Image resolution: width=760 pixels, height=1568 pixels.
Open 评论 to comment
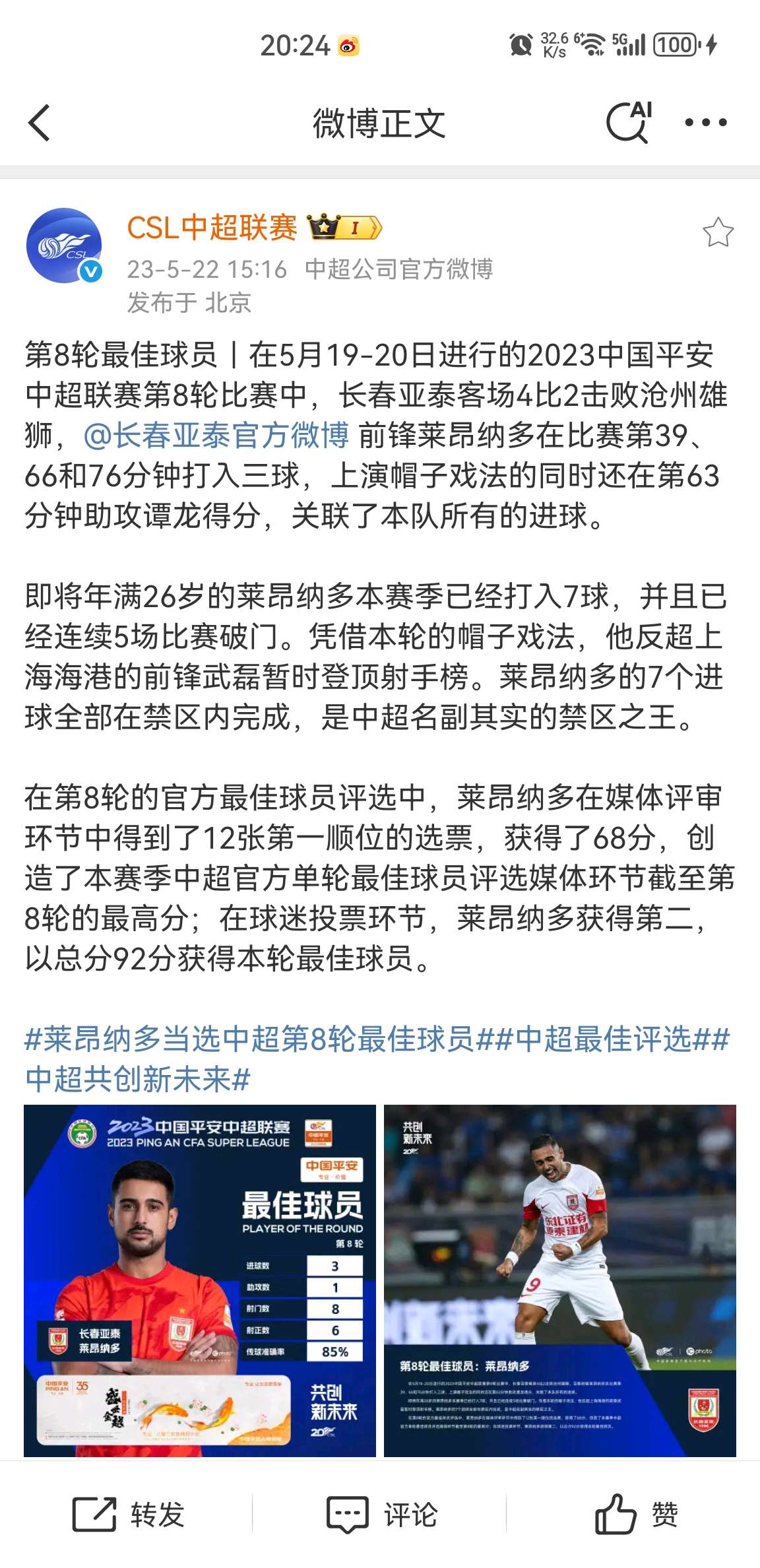(381, 1514)
